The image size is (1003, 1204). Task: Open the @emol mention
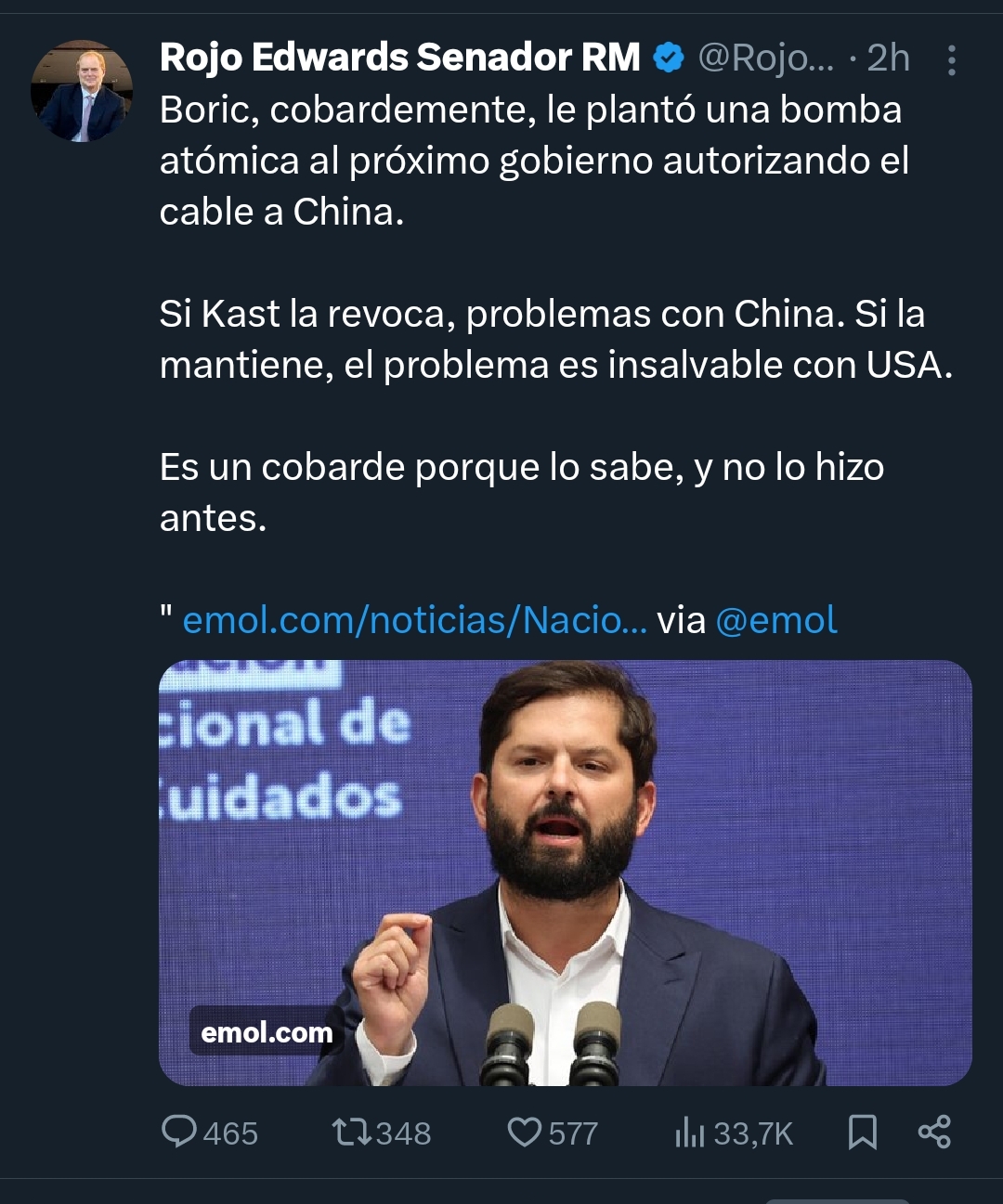(776, 620)
